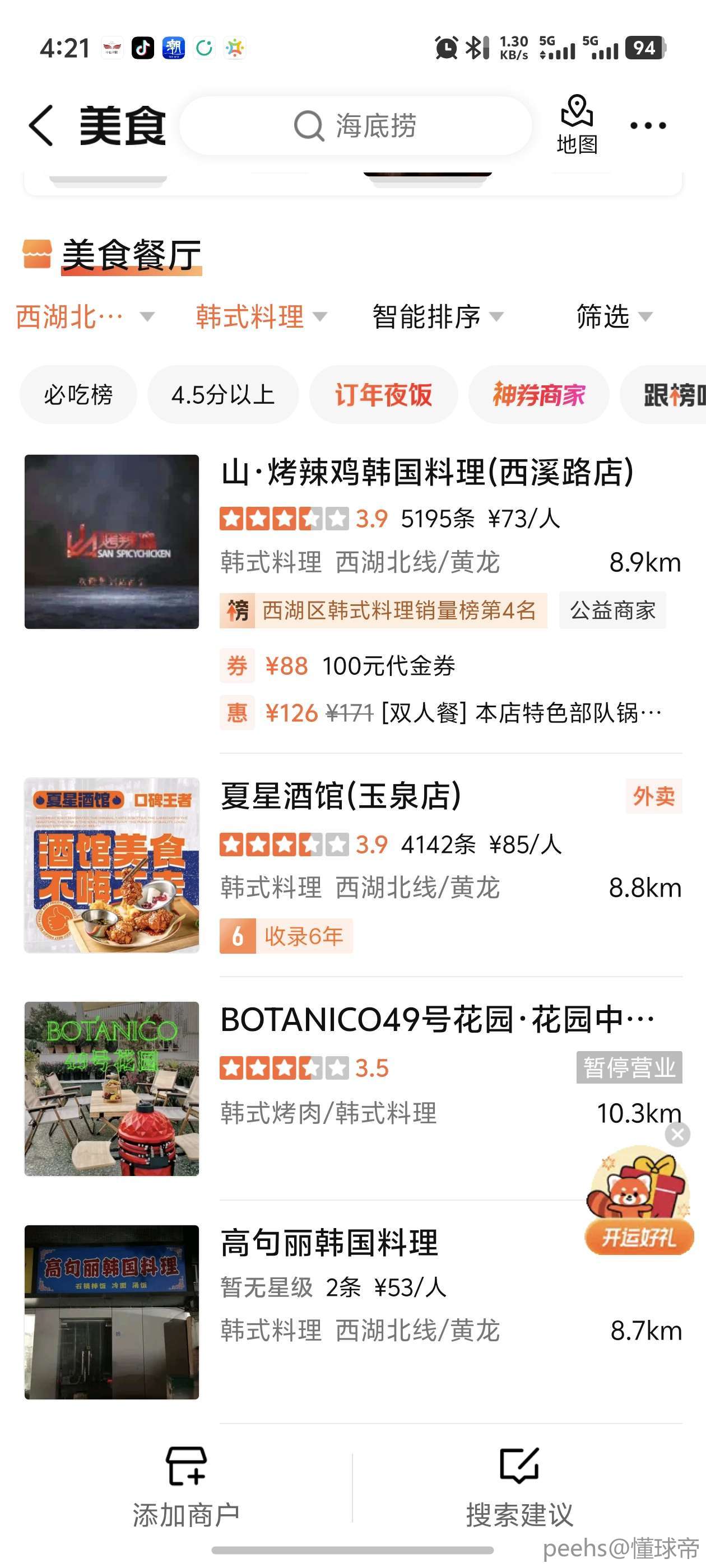Screen dimensions: 706x1568
Task: Choose the 神券商家 chip
Action: click(x=538, y=395)
